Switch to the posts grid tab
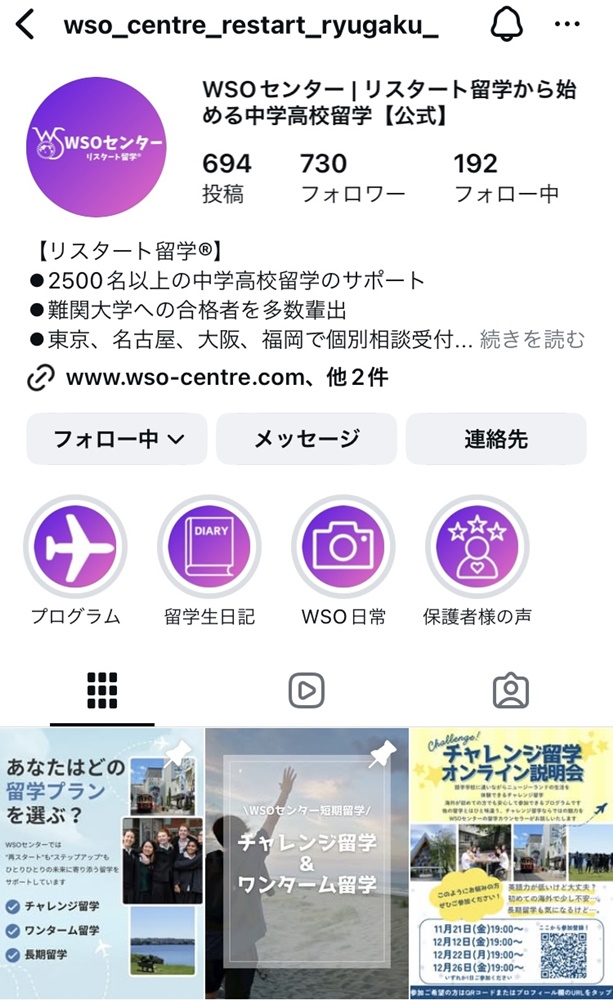 102,691
